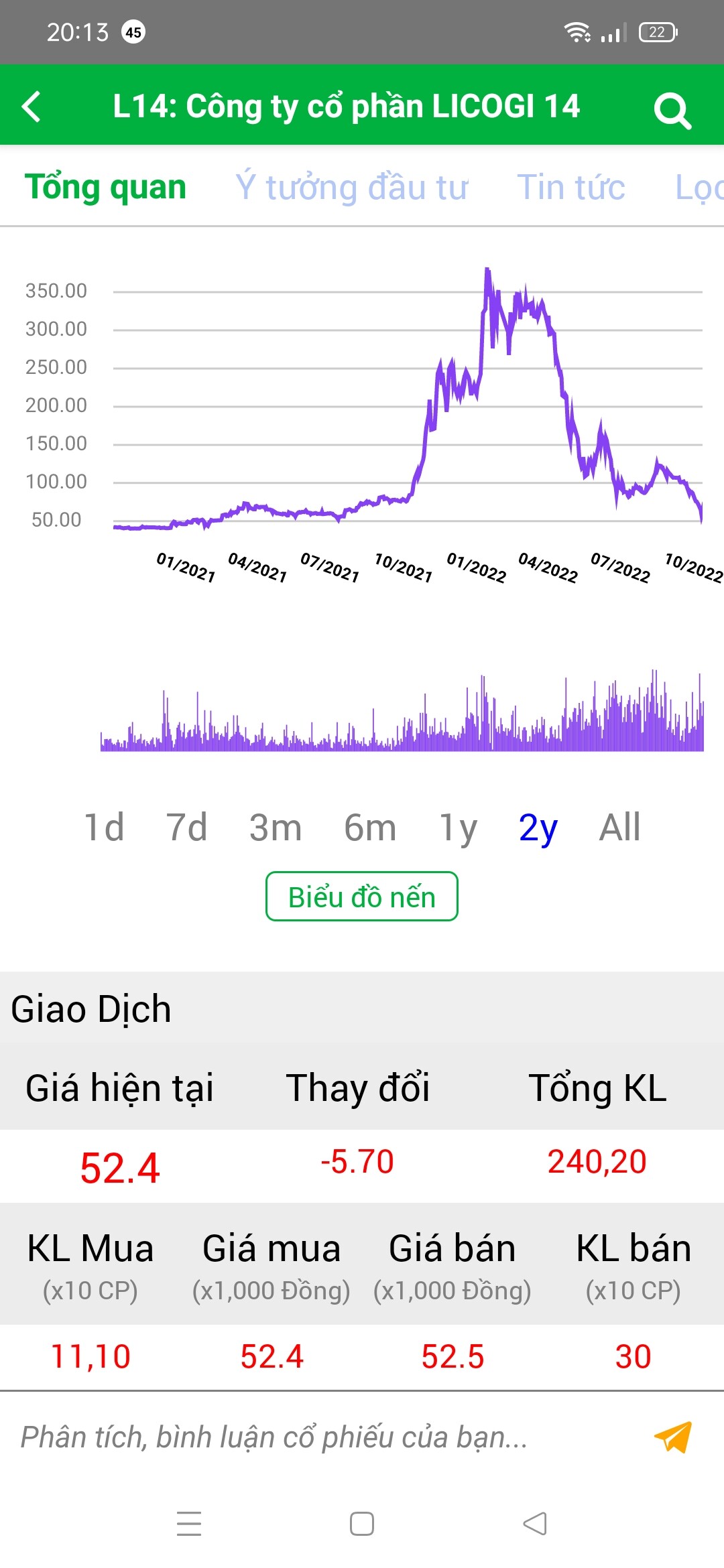Open the search magnifier icon
Image resolution: width=724 pixels, height=1568 pixels.
(x=672, y=109)
